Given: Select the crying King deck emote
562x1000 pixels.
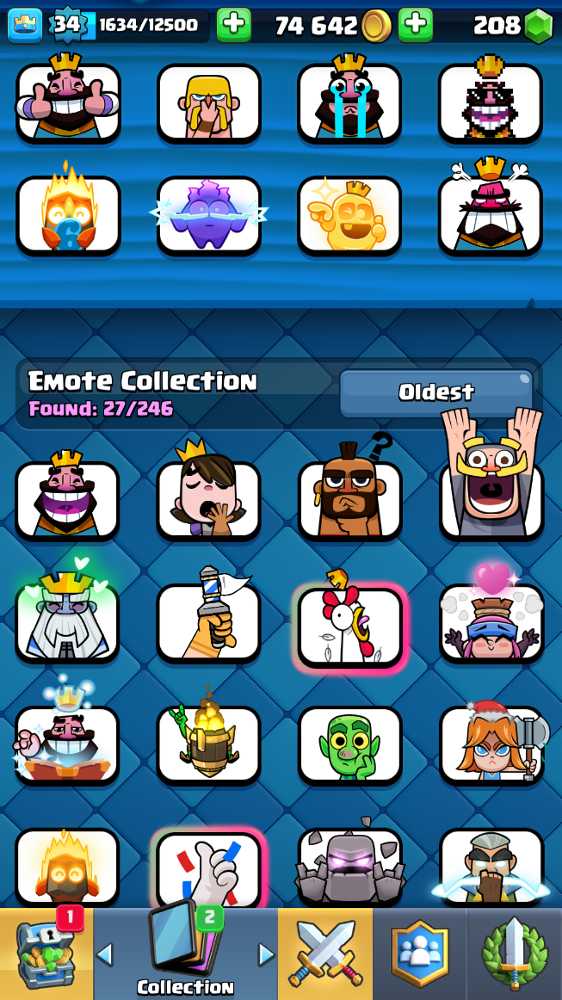Looking at the screenshot, I should click(x=350, y=102).
